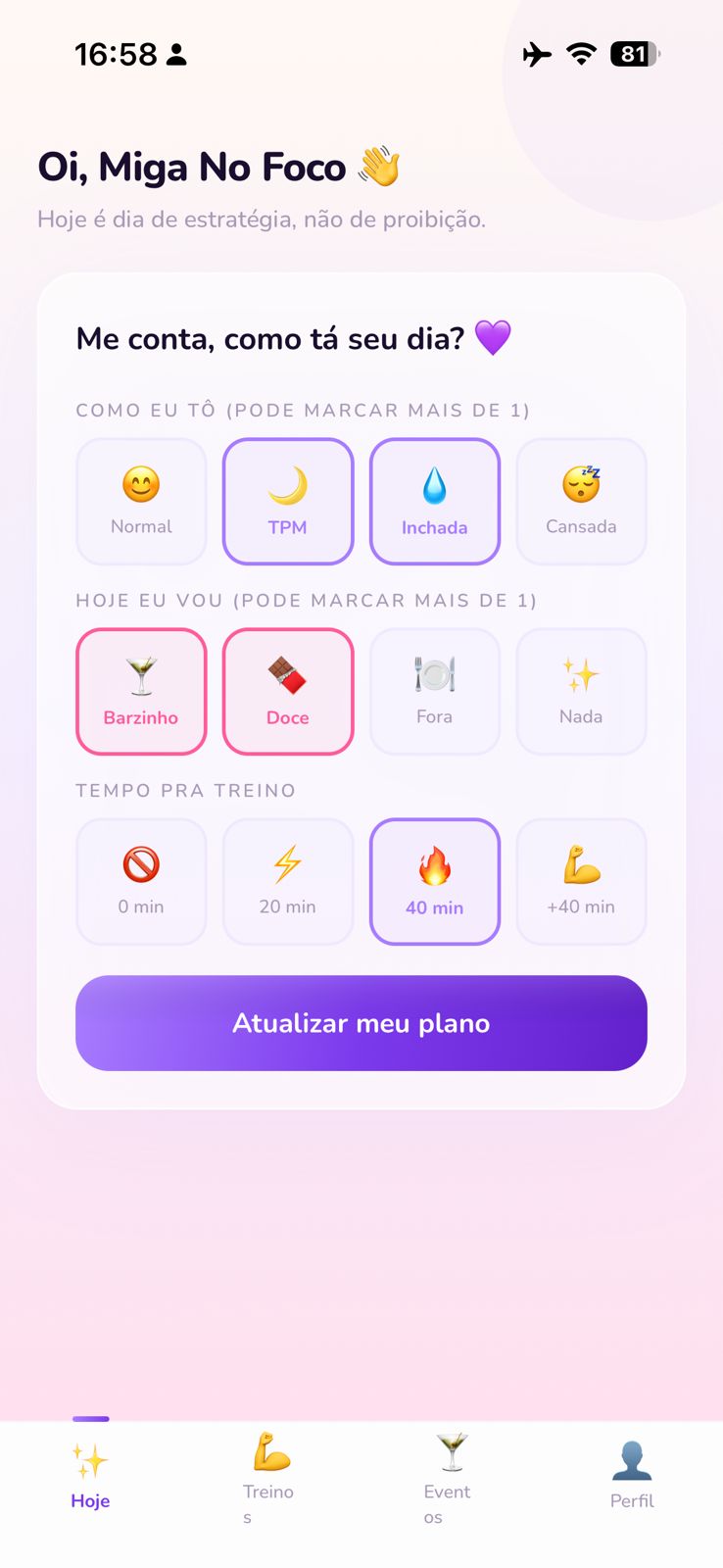
Task: Tap the profile person icon near the clock
Action: point(176,56)
